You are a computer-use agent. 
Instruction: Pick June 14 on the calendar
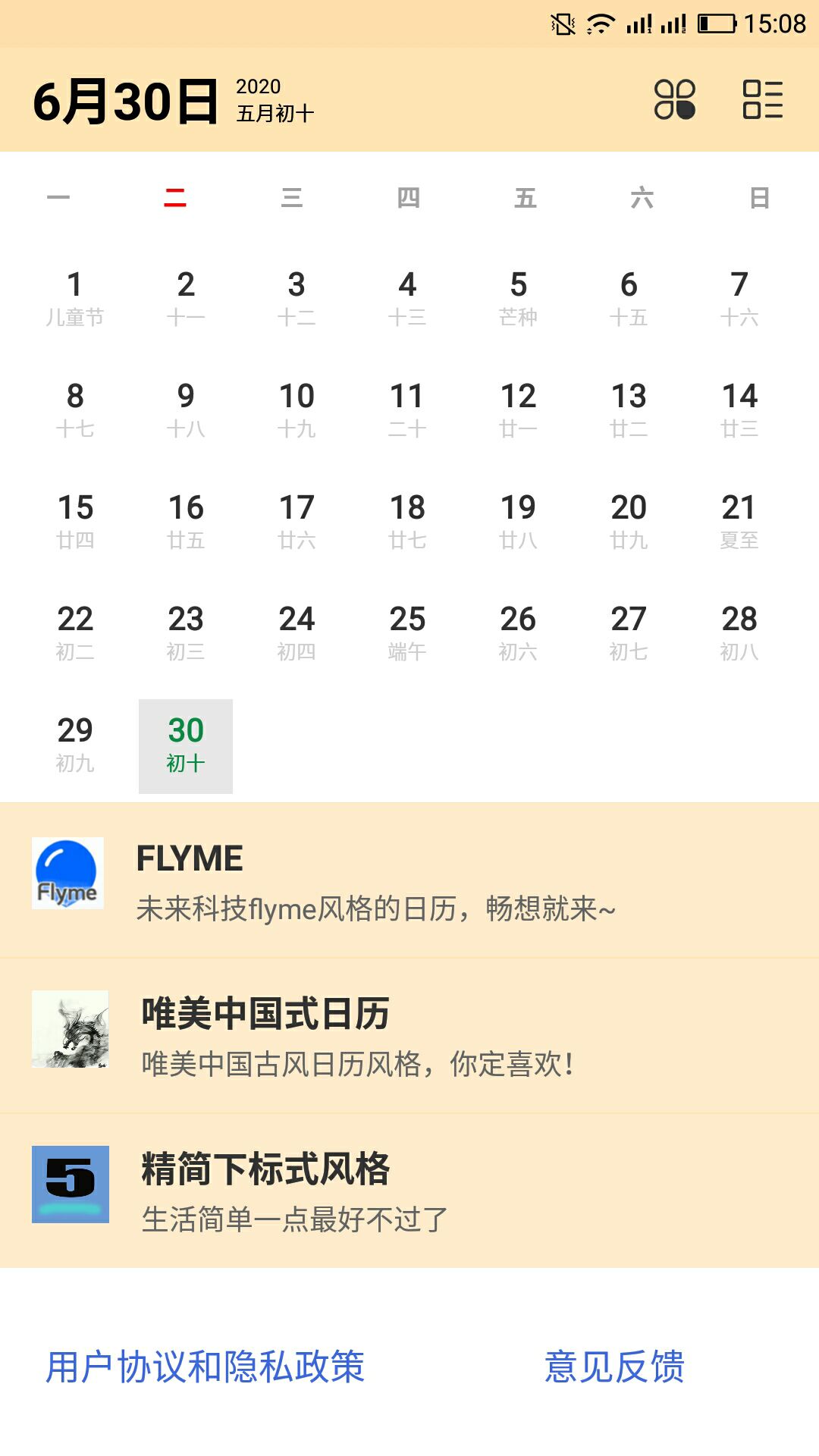pyautogui.click(x=739, y=411)
